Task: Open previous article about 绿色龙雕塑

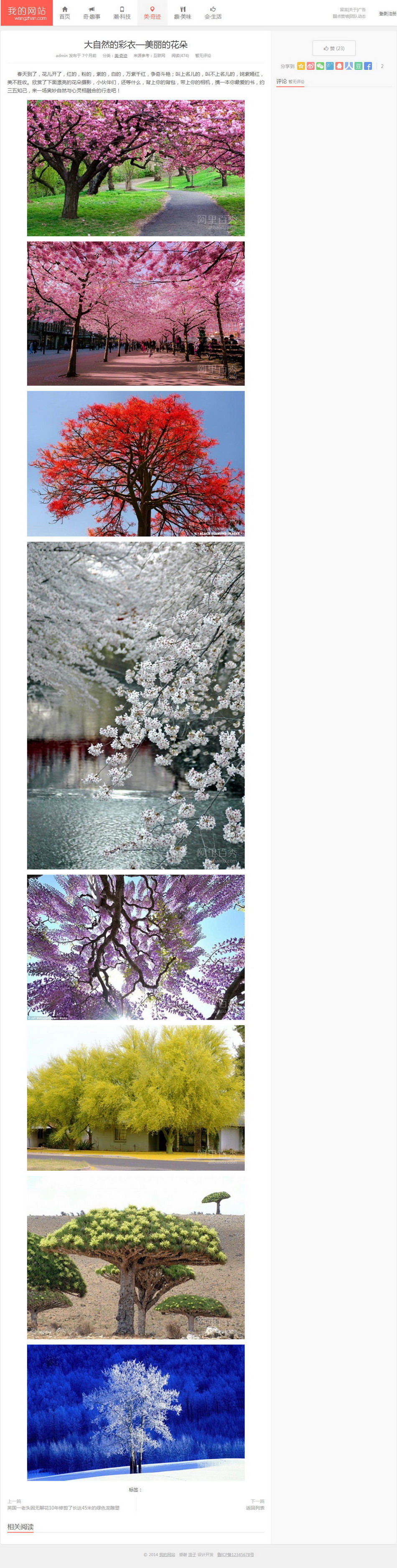Action: pos(63,1508)
